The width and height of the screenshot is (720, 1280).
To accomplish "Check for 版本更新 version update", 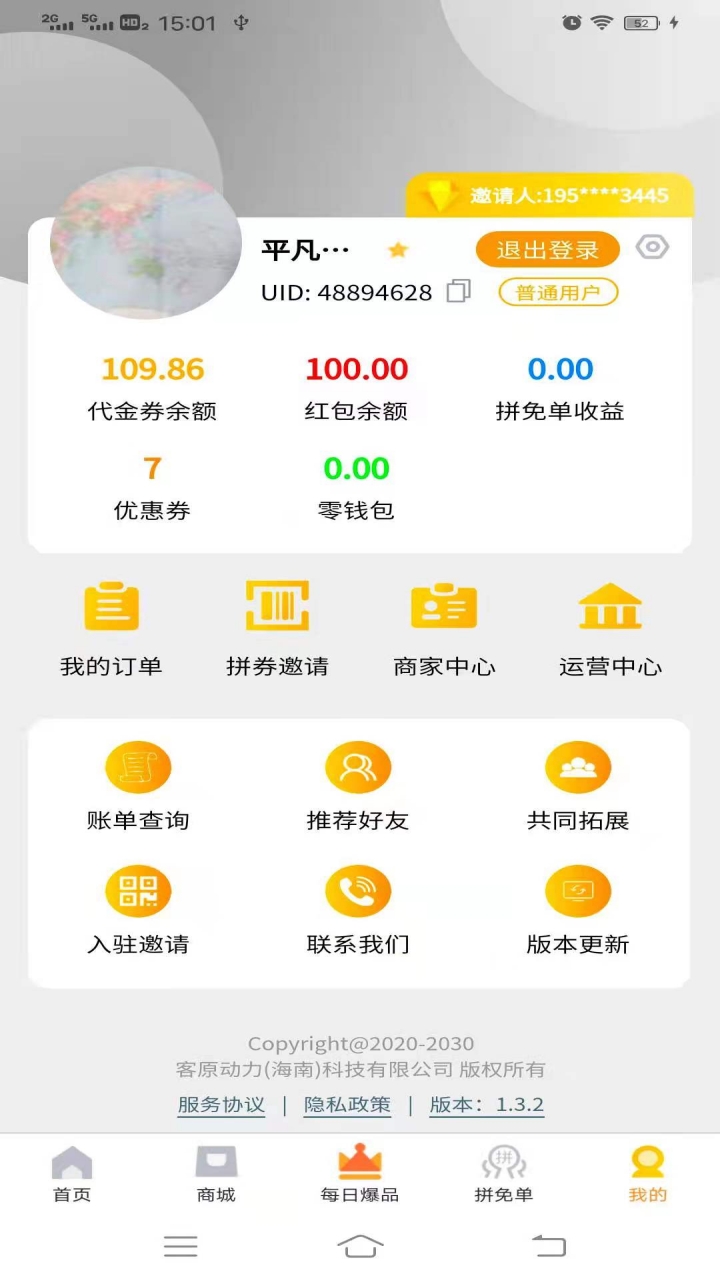I will pos(578,911).
